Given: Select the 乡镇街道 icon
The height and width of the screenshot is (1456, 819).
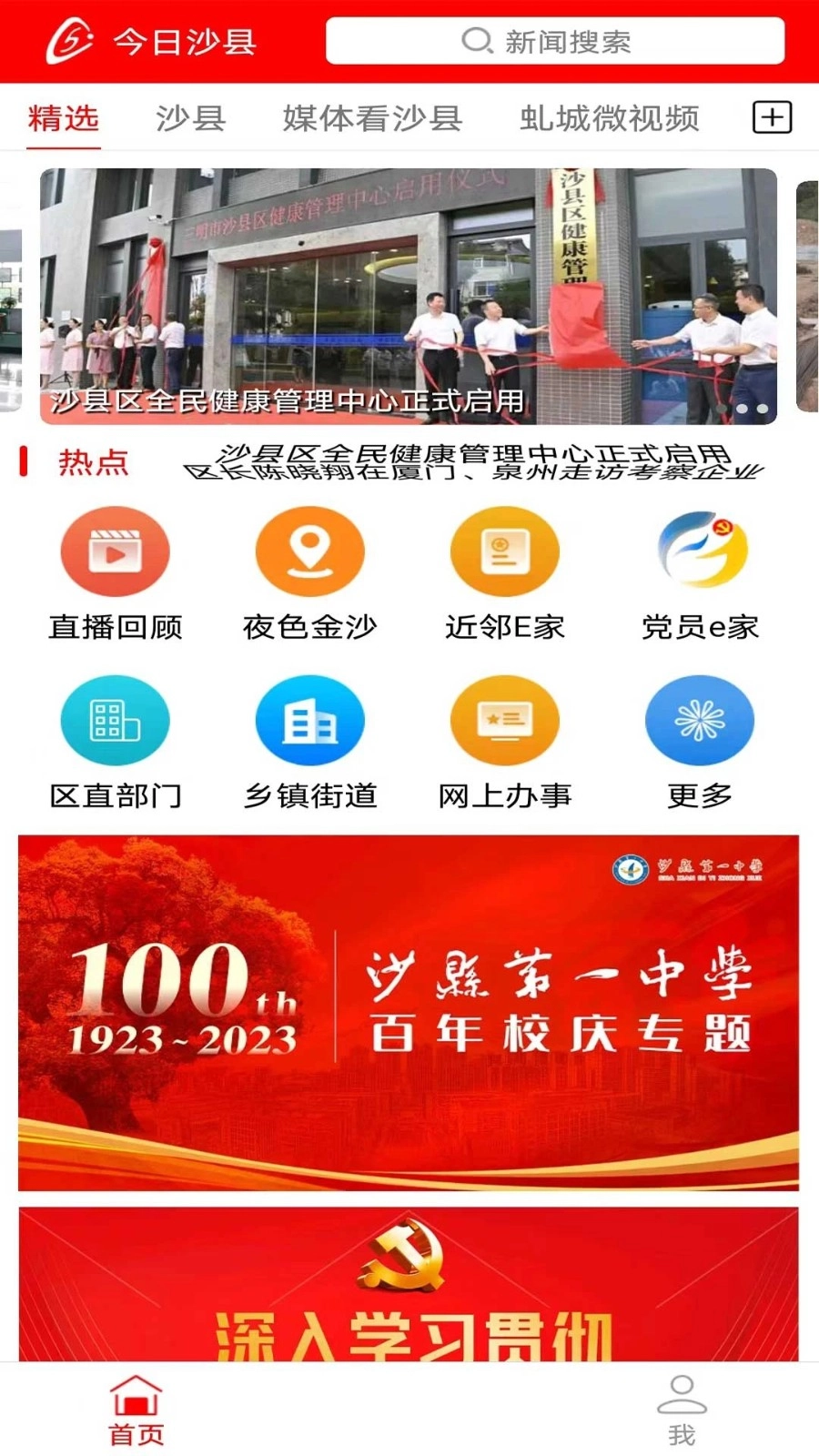Looking at the screenshot, I should 310,719.
